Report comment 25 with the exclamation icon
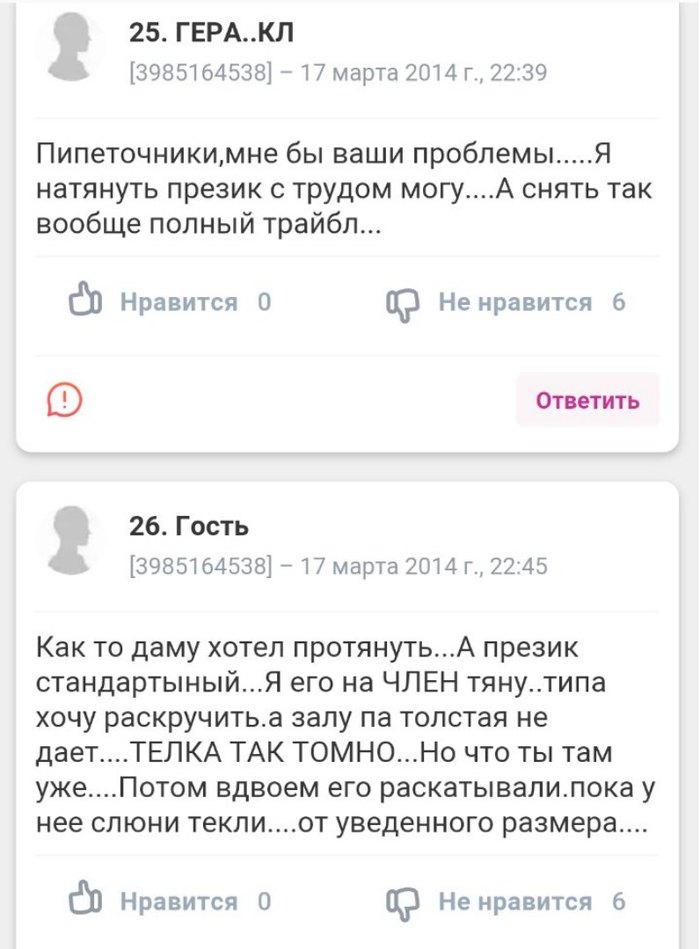This screenshot has width=700, height=949. [x=64, y=401]
